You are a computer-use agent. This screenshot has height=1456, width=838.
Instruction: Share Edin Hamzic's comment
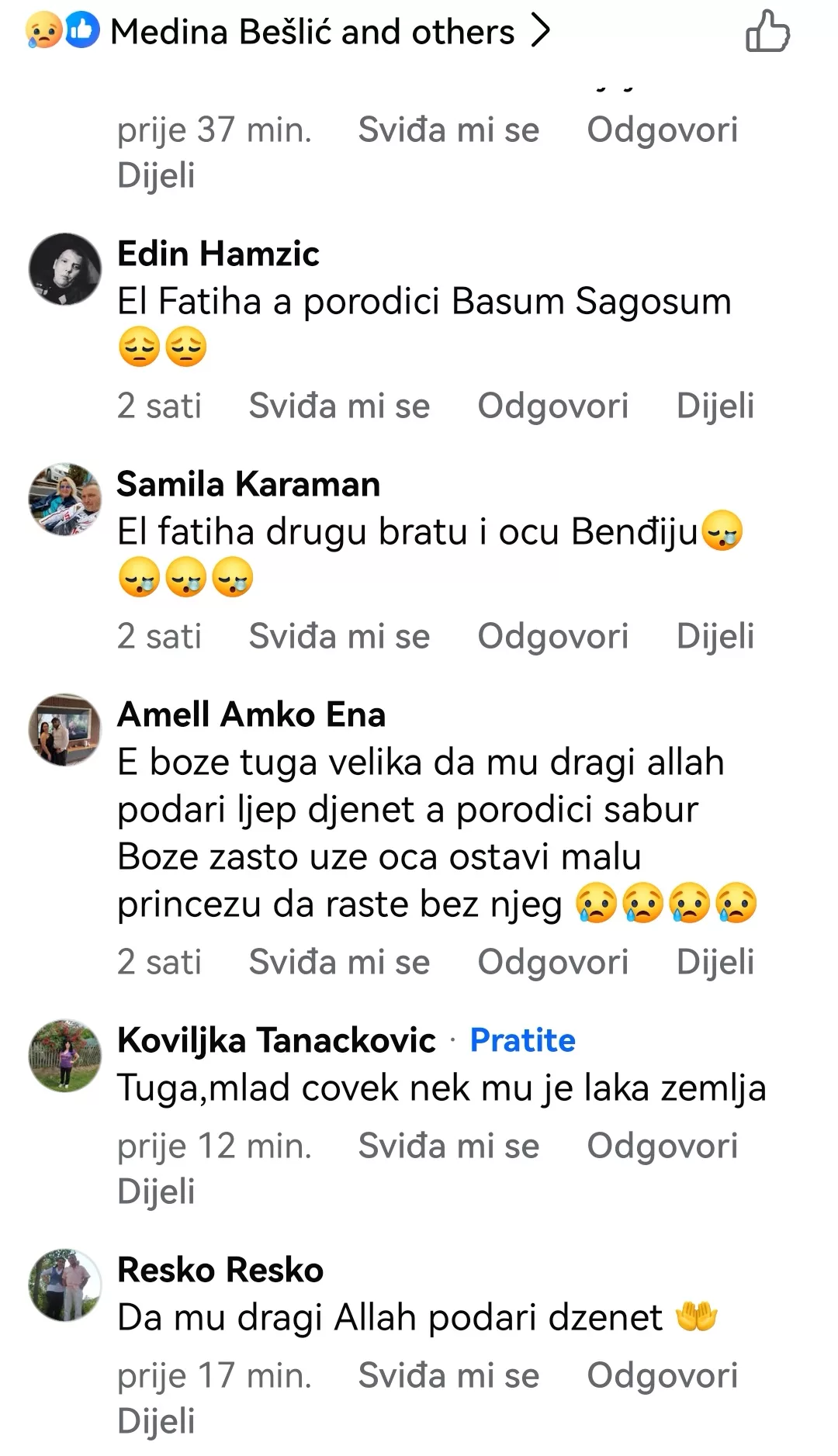click(x=715, y=406)
